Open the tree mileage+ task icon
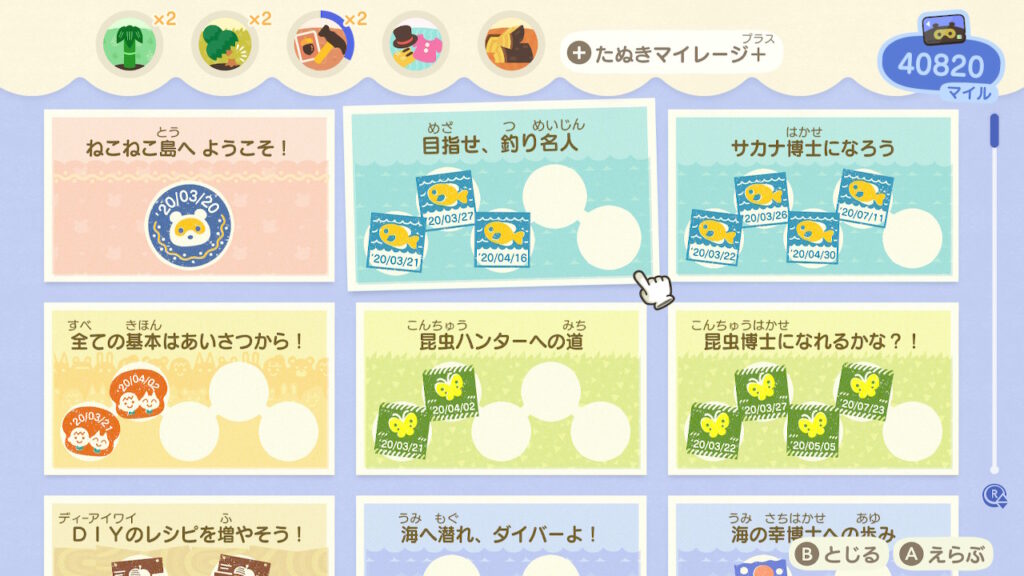Screen dimensions: 1024x576 point(225,44)
